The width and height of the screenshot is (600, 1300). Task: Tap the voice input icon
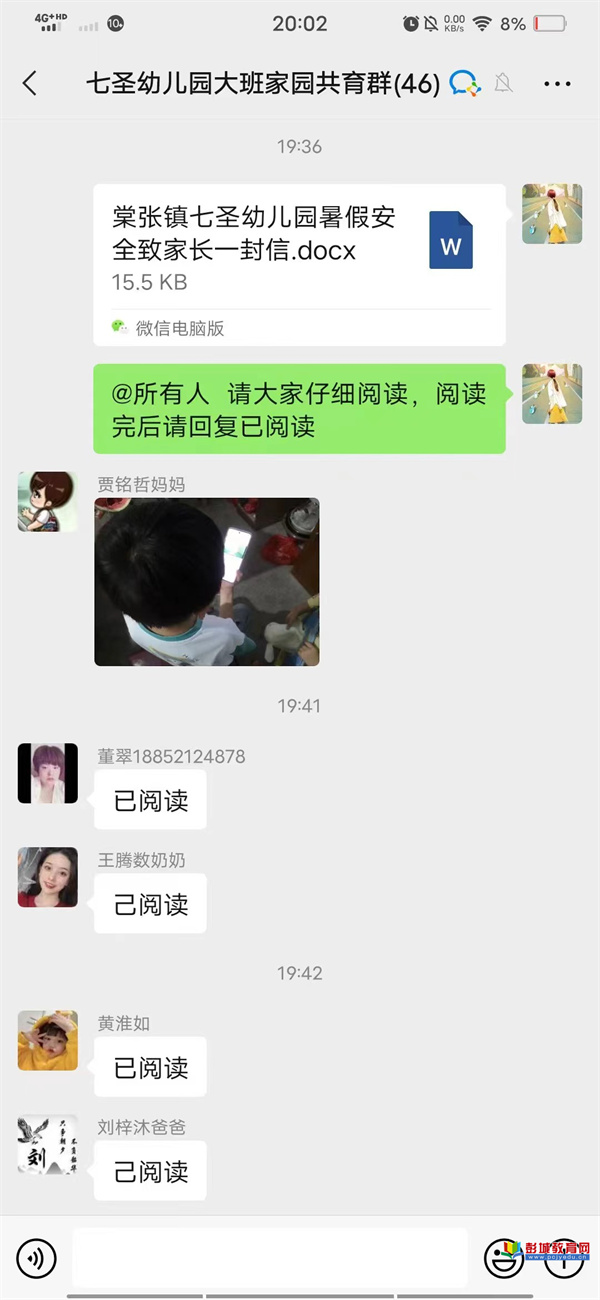pyautogui.click(x=36, y=1258)
